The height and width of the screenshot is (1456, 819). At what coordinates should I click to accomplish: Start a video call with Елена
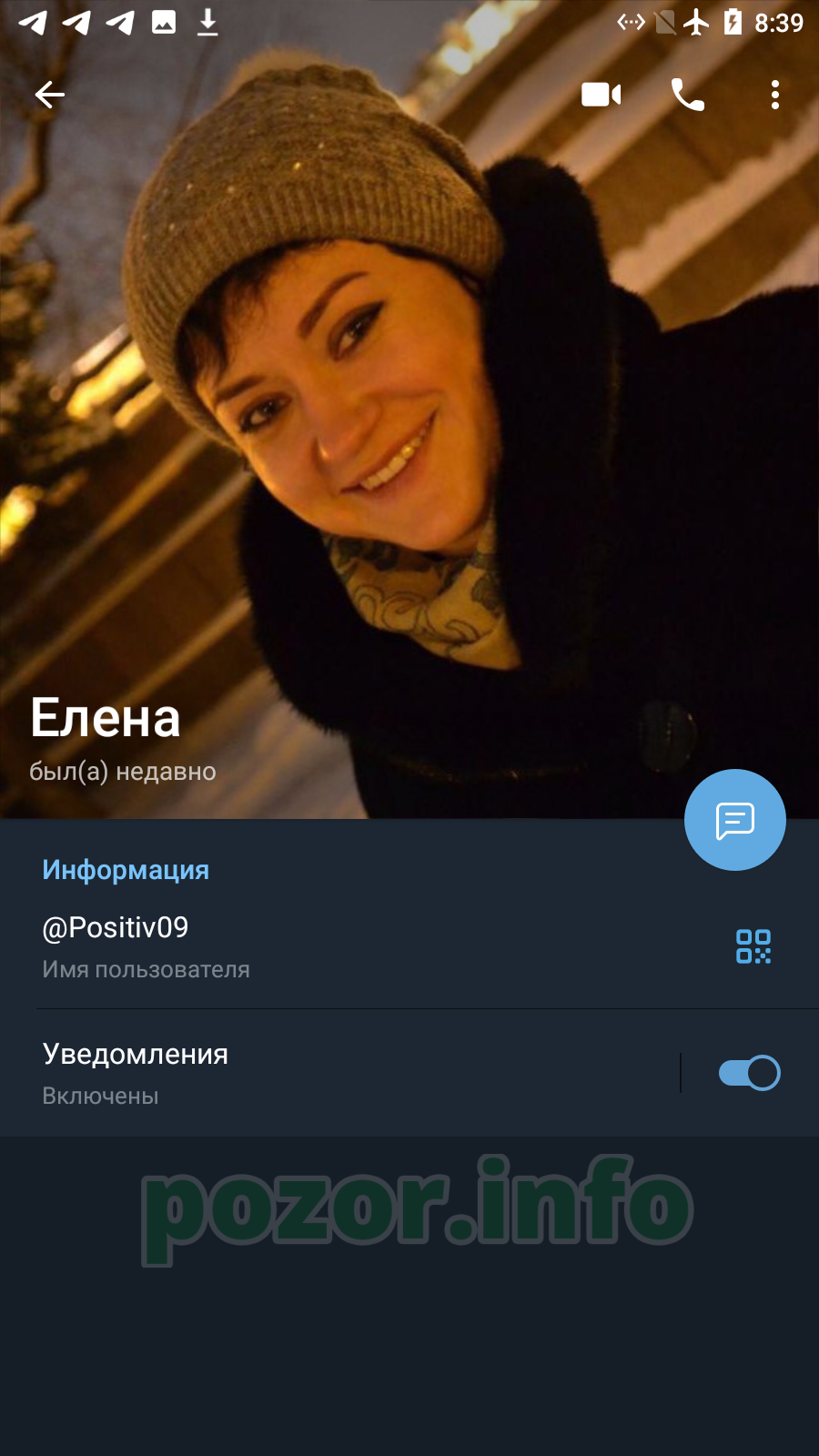[602, 95]
